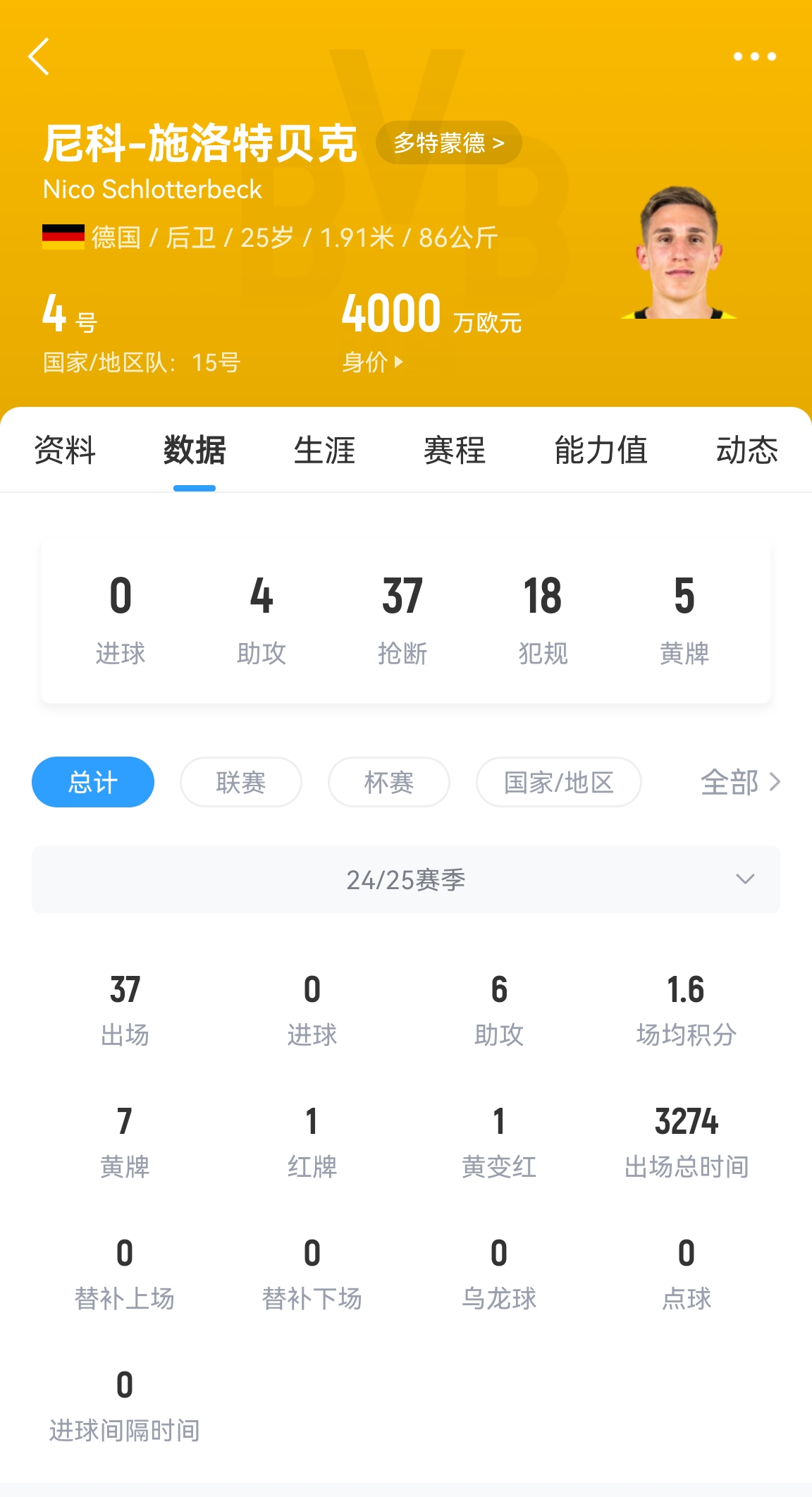Open the 动态 tab
Viewport: 812px width, 1497px height.
[746, 451]
